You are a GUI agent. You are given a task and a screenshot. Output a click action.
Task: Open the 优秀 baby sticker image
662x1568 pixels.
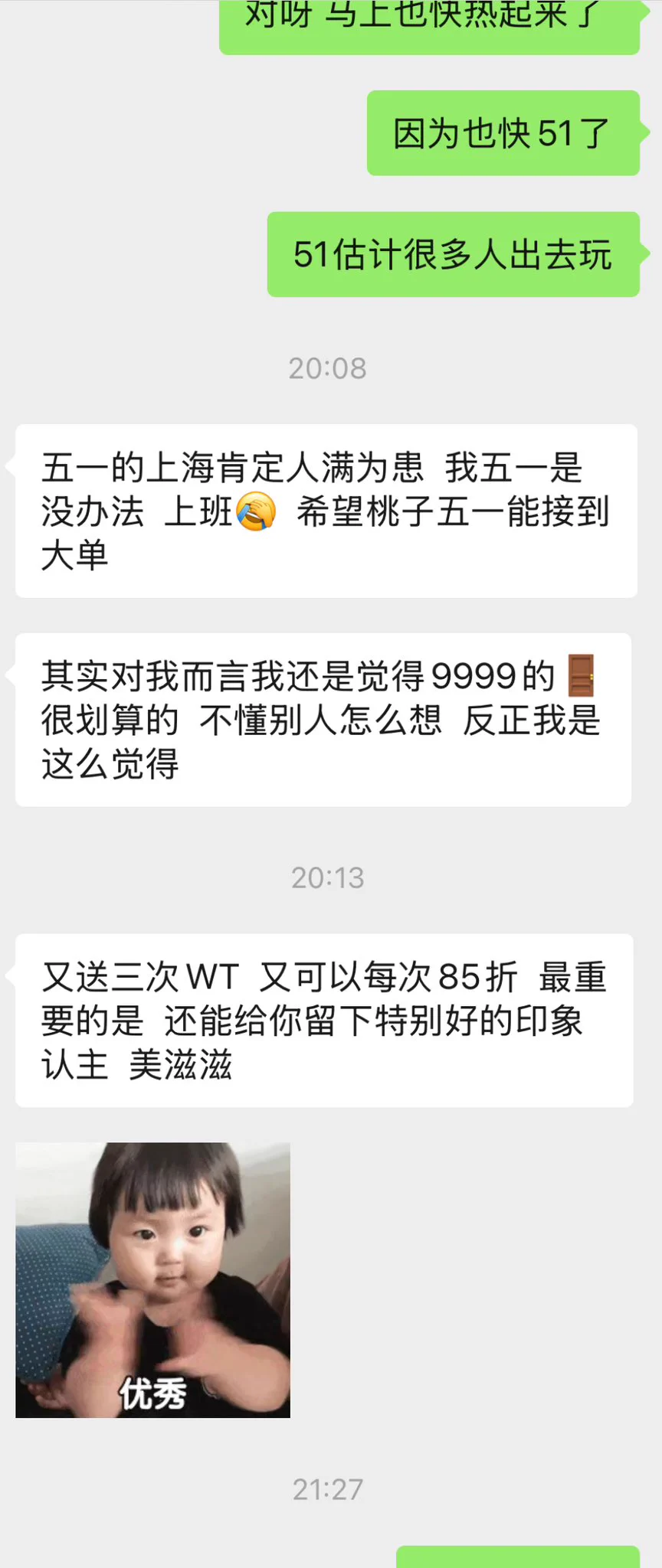pos(152,1279)
